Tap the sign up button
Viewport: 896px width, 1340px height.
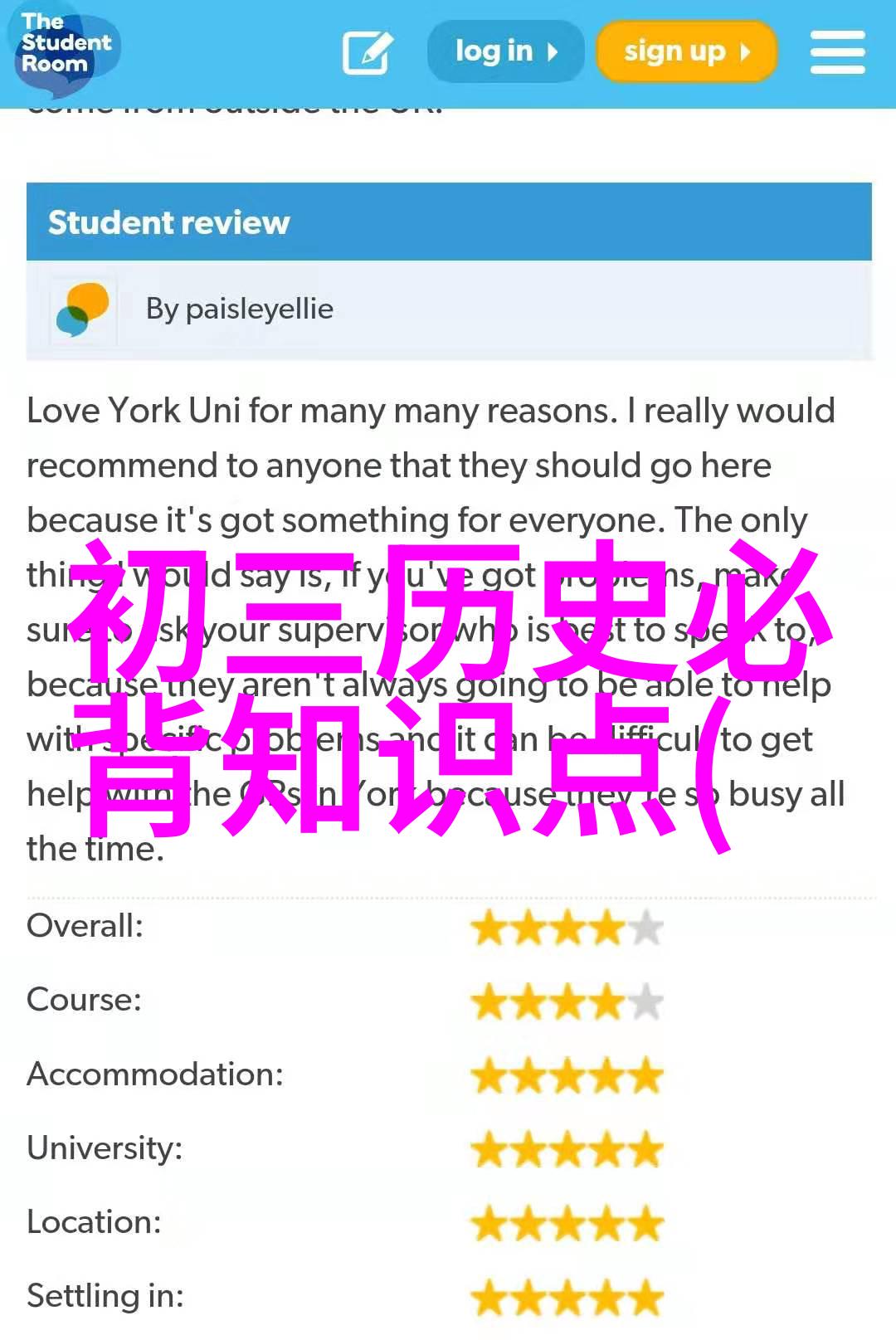coord(686,52)
